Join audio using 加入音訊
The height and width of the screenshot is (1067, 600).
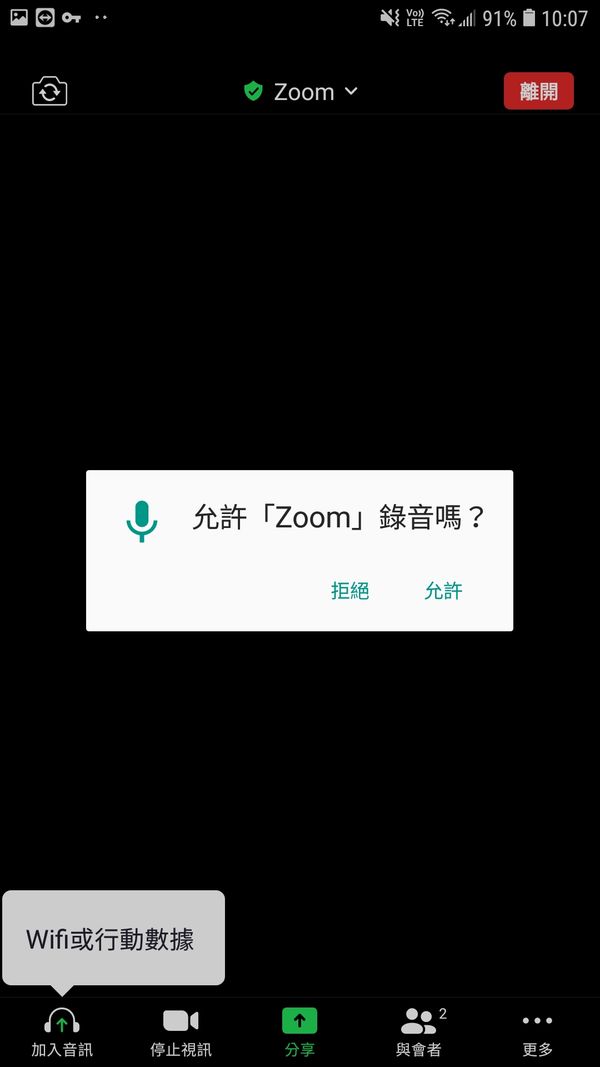(62, 1032)
